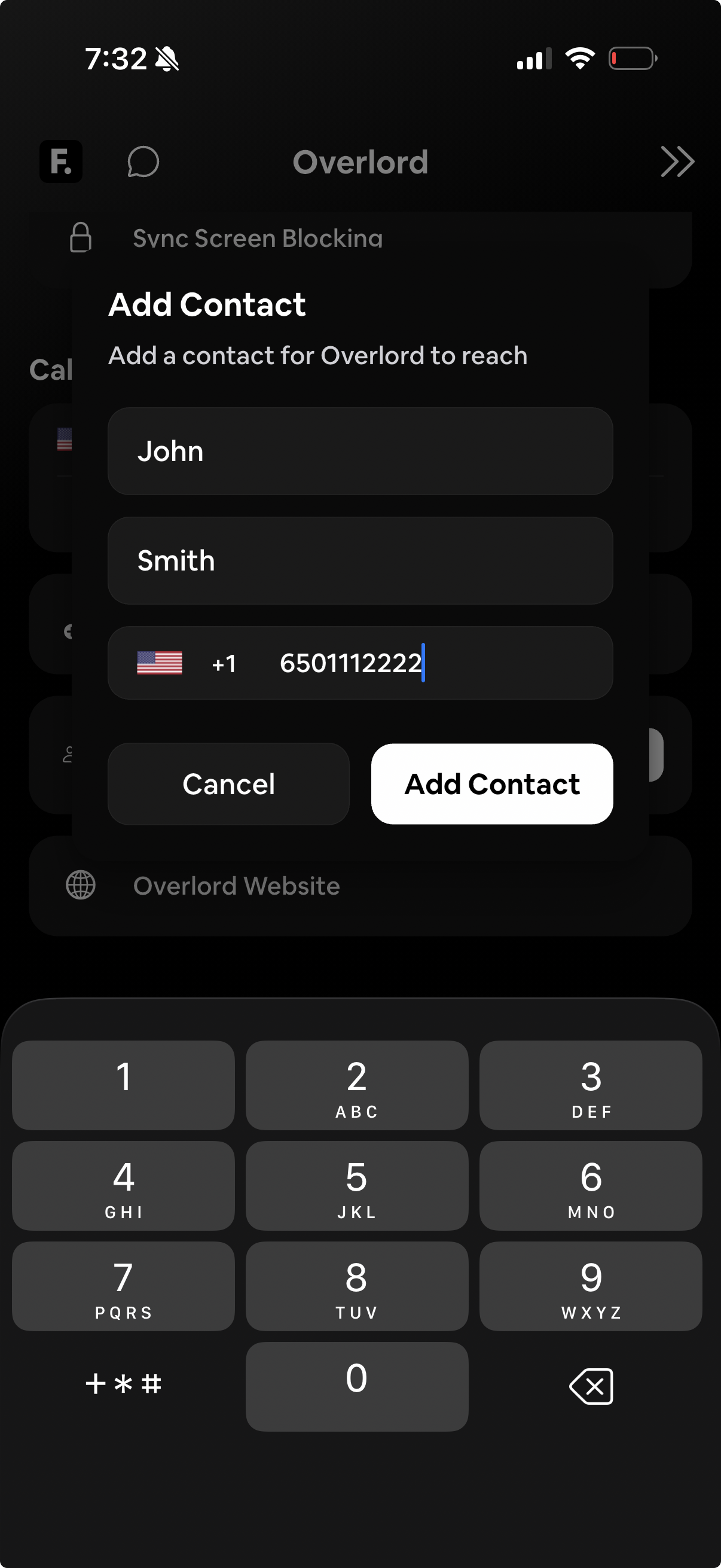721x1568 pixels.
Task: Edit the last name field with Smith
Action: click(x=359, y=560)
